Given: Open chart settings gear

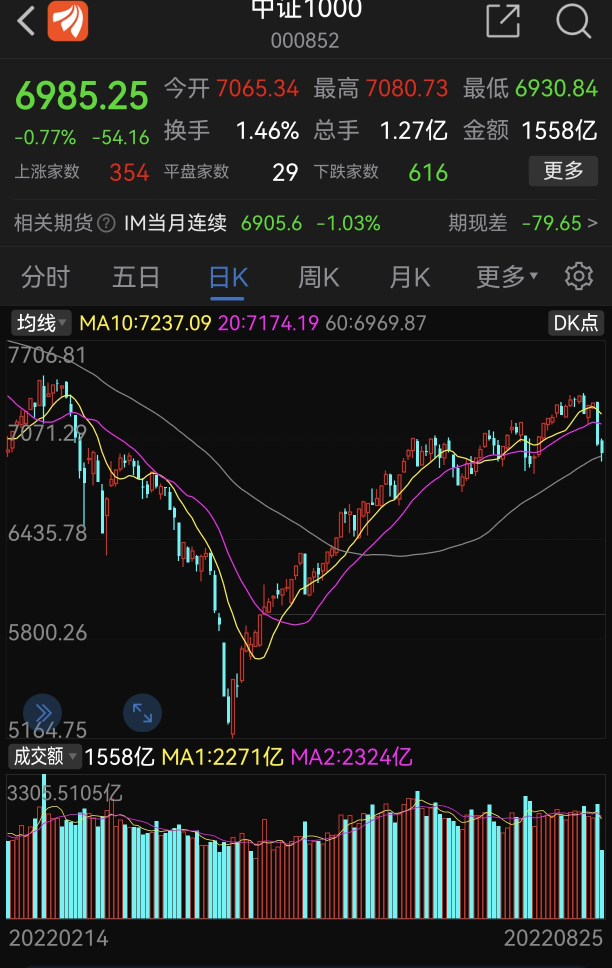Looking at the screenshot, I should 579,277.
